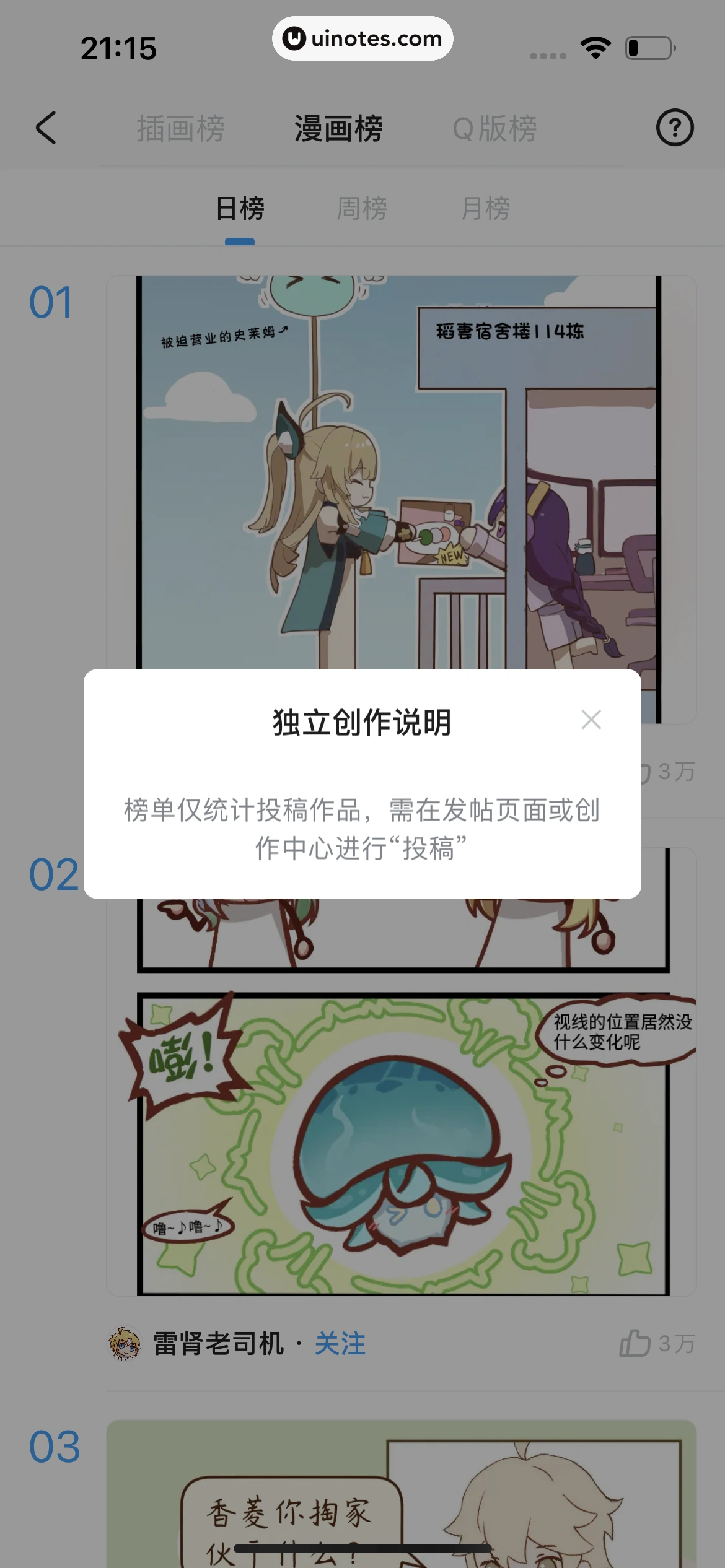Image resolution: width=725 pixels, height=1568 pixels.
Task: Select the 漫画榜 tab
Action: point(338,129)
